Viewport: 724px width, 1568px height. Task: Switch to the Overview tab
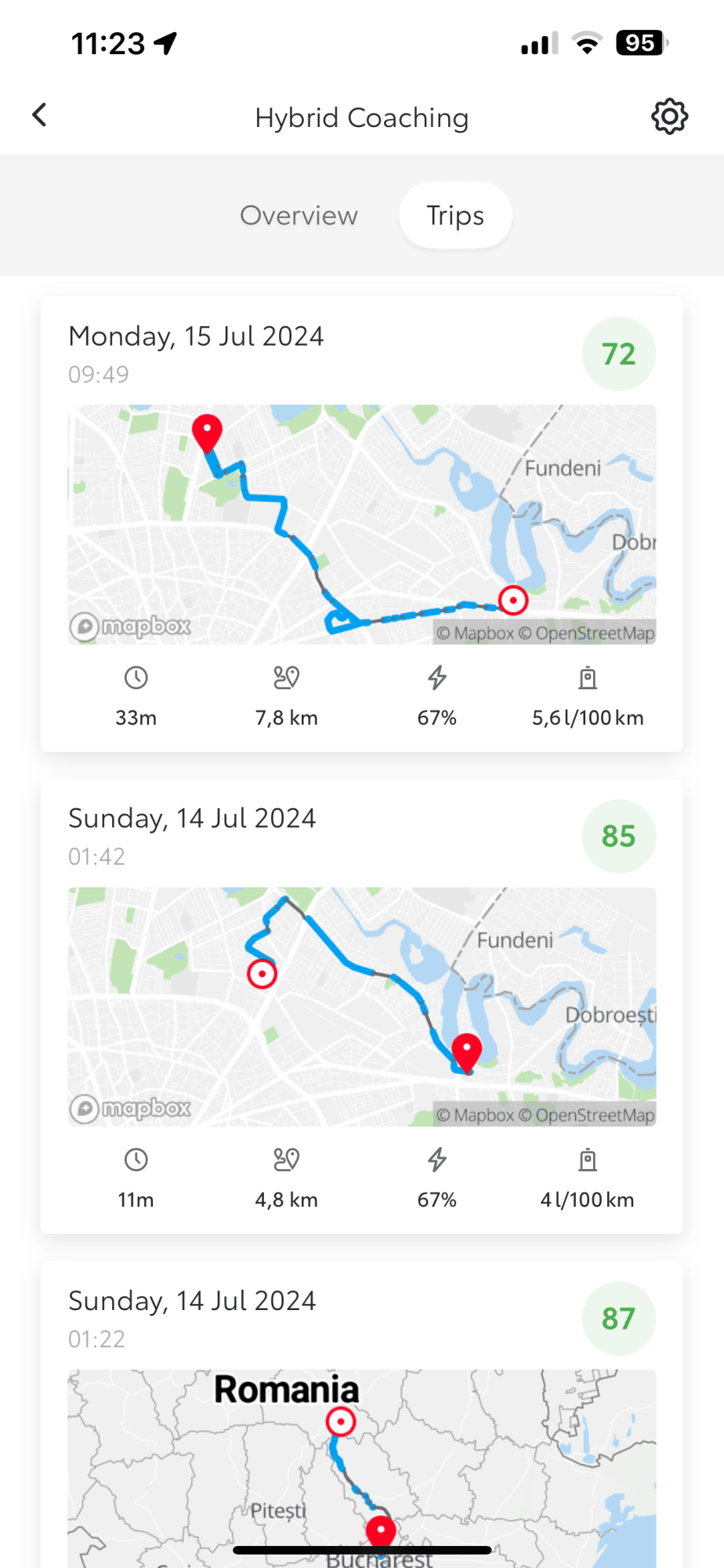(299, 216)
